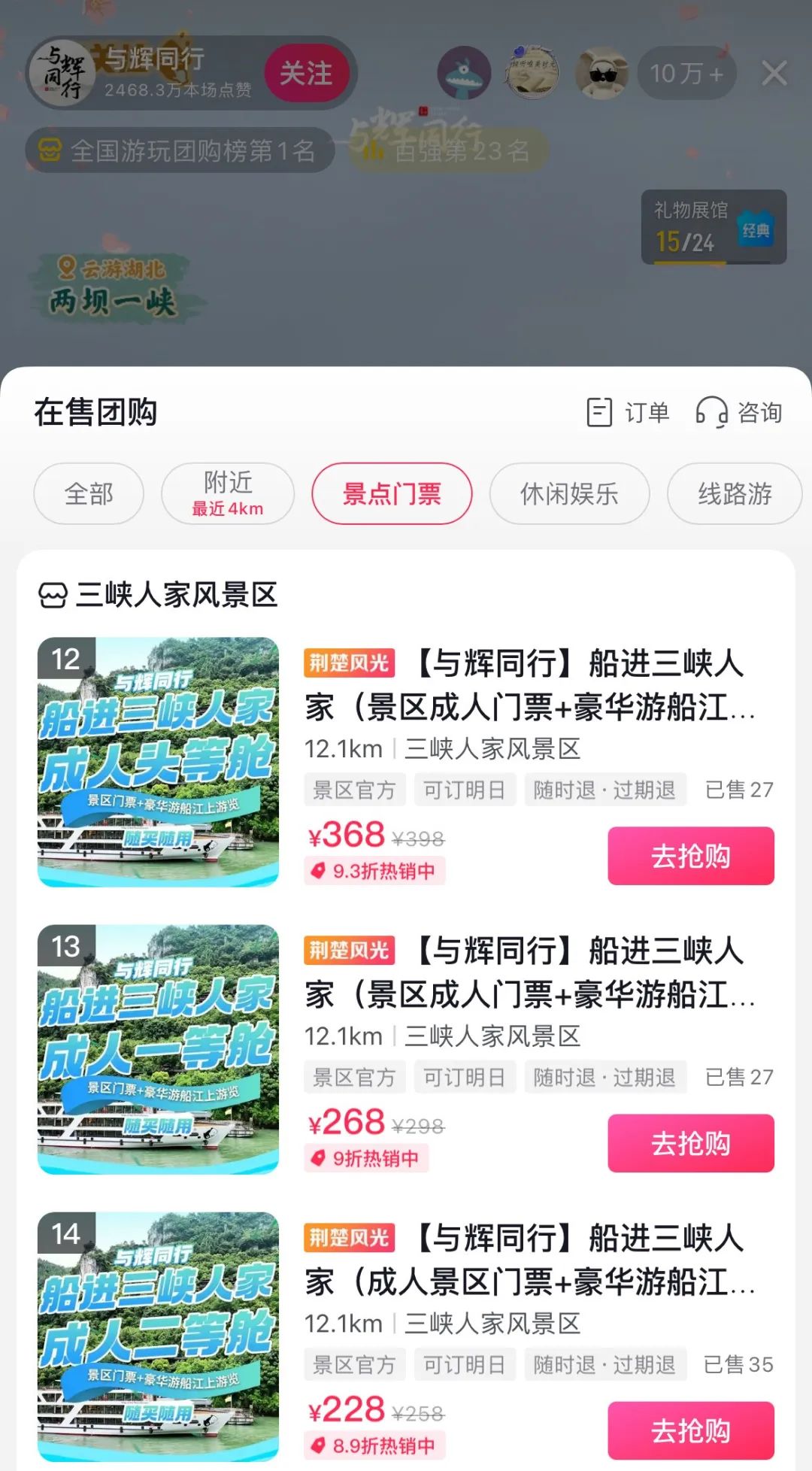This screenshot has height=1471, width=812.
Task: Open the 礼物展馆 gift gallery
Action: [x=713, y=227]
